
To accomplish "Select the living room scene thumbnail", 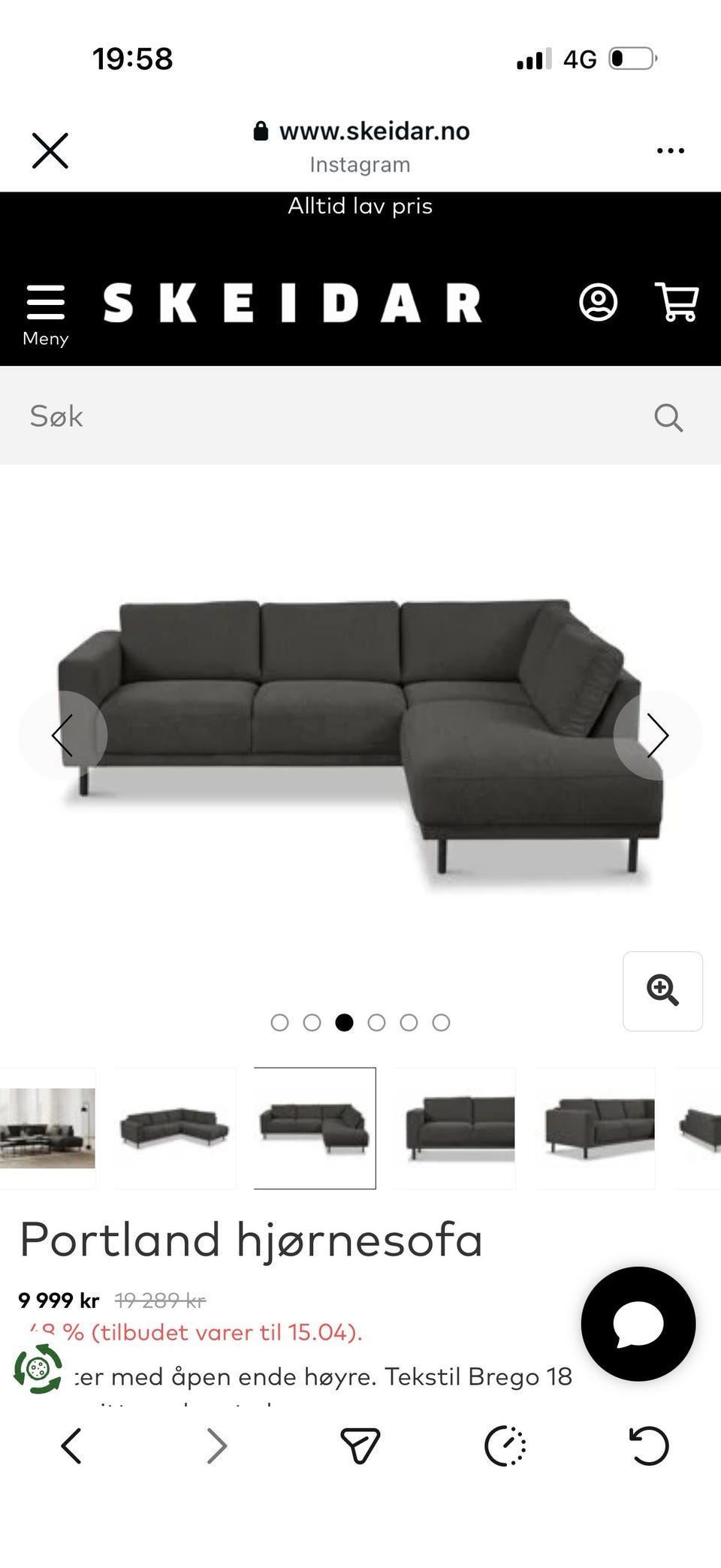I will (47, 1128).
